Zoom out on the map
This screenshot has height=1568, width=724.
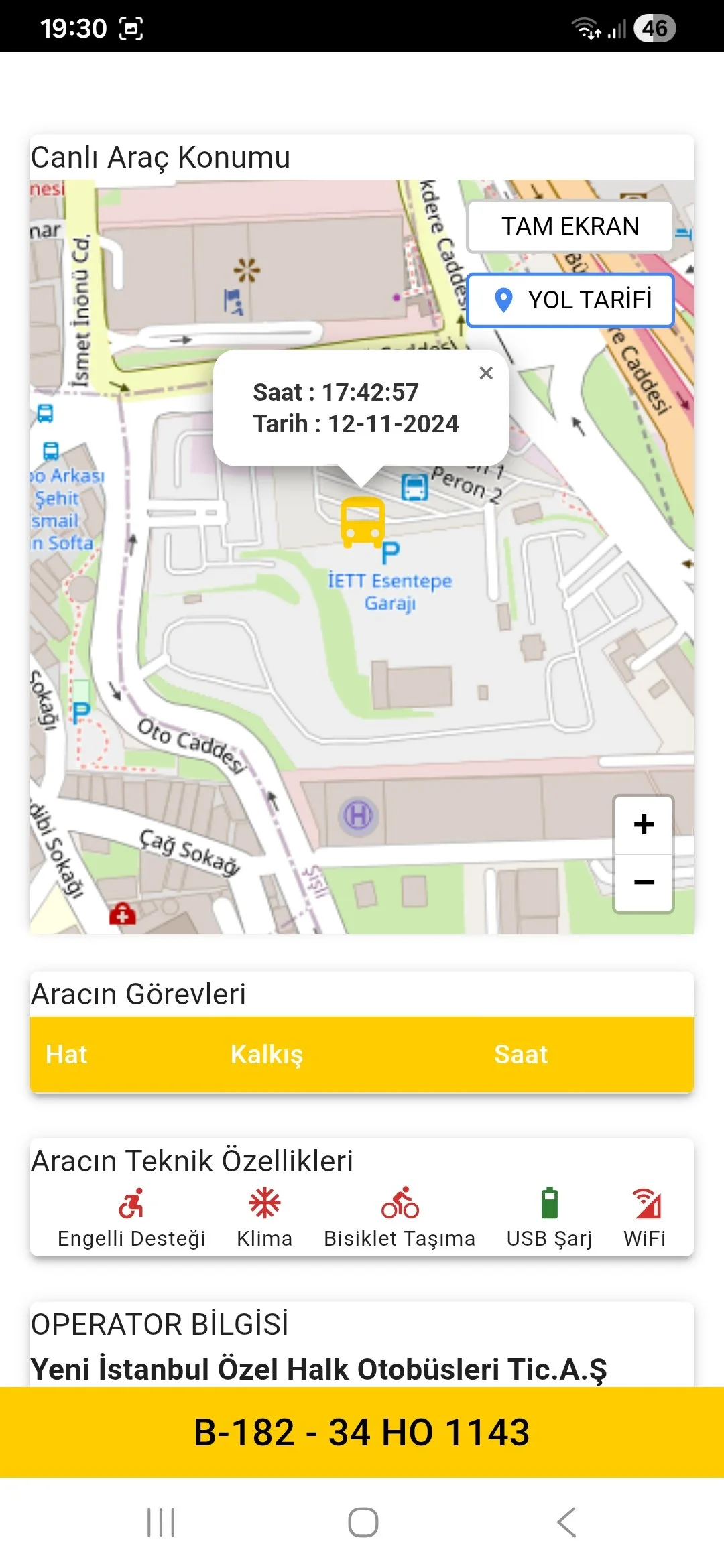coord(644,882)
